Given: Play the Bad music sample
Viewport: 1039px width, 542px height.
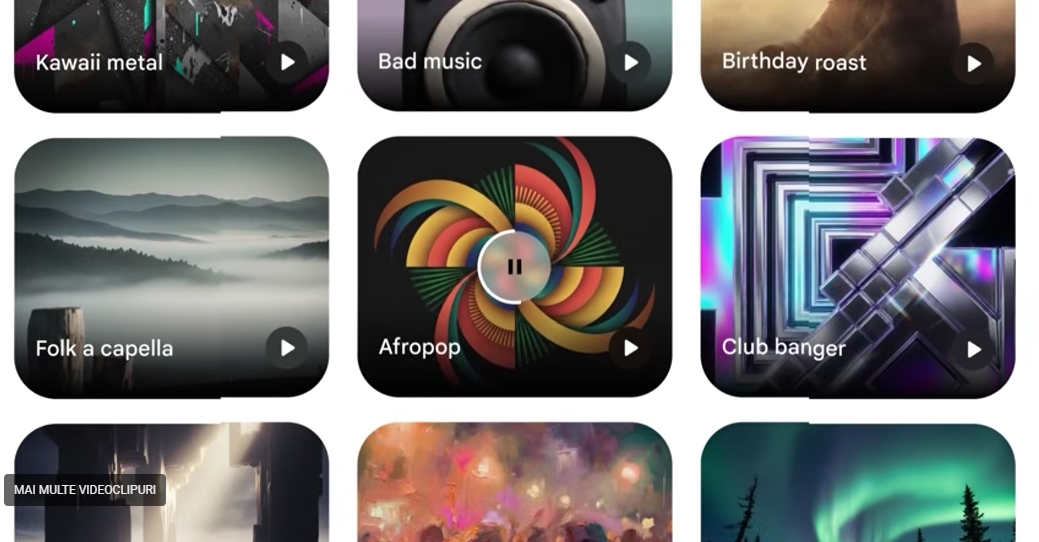Looking at the screenshot, I should click(630, 62).
